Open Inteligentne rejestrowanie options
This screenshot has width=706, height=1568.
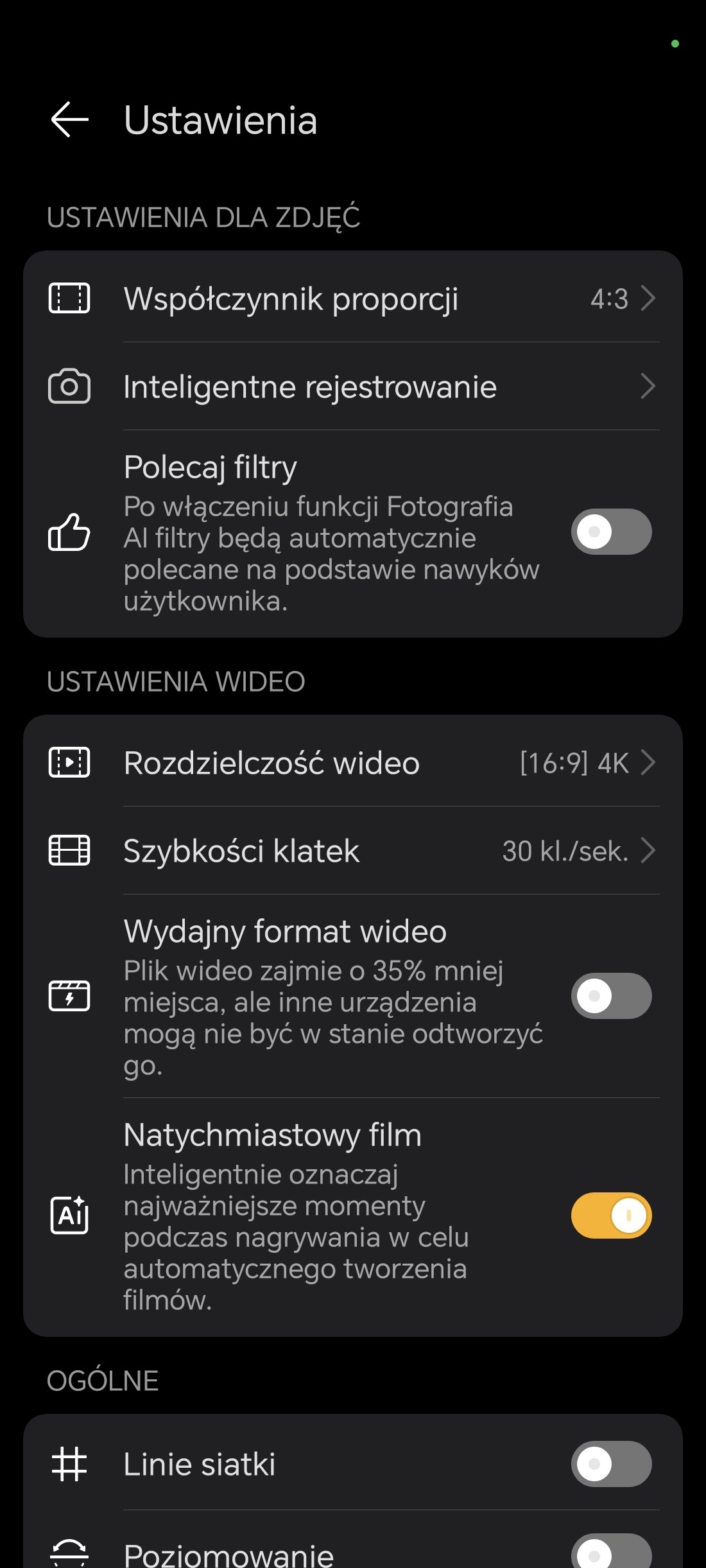[353, 387]
